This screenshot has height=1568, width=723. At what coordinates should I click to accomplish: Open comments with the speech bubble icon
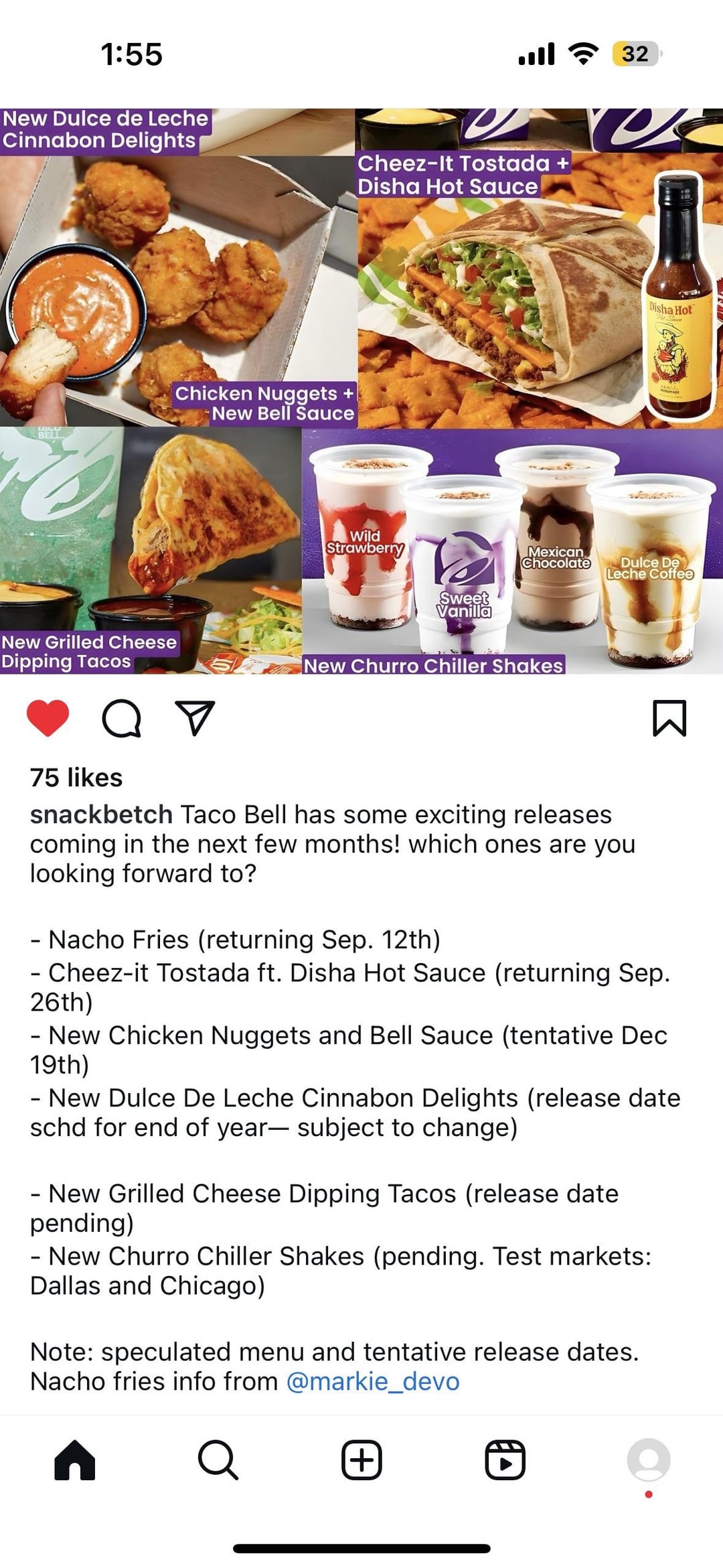(121, 719)
